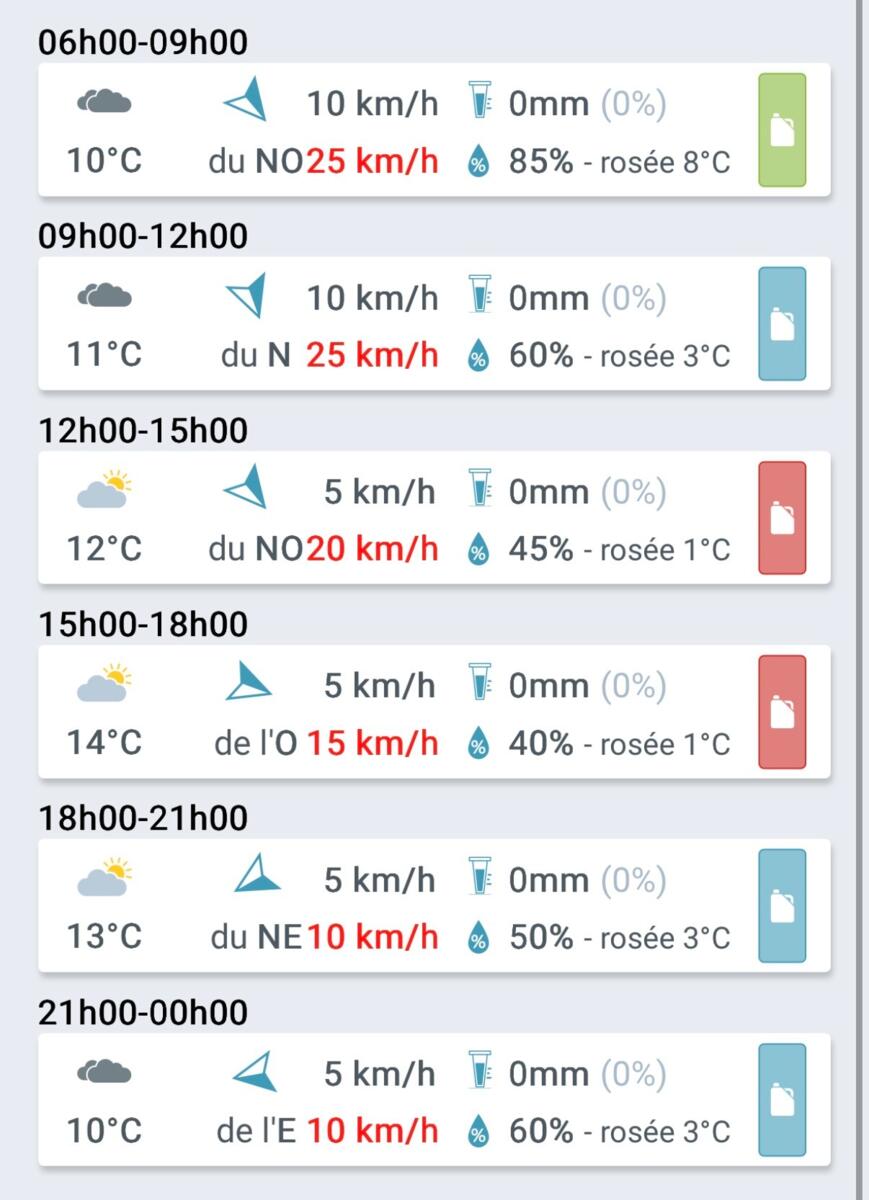Tap the blue spray indicator for 18h00-21h00

(x=782, y=906)
